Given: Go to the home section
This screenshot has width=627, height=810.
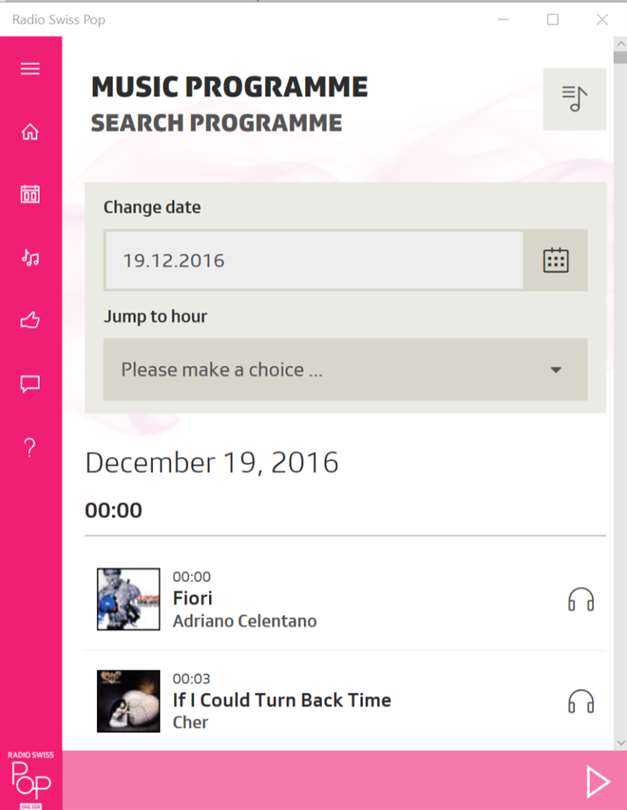Looking at the screenshot, I should pyautogui.click(x=30, y=132).
